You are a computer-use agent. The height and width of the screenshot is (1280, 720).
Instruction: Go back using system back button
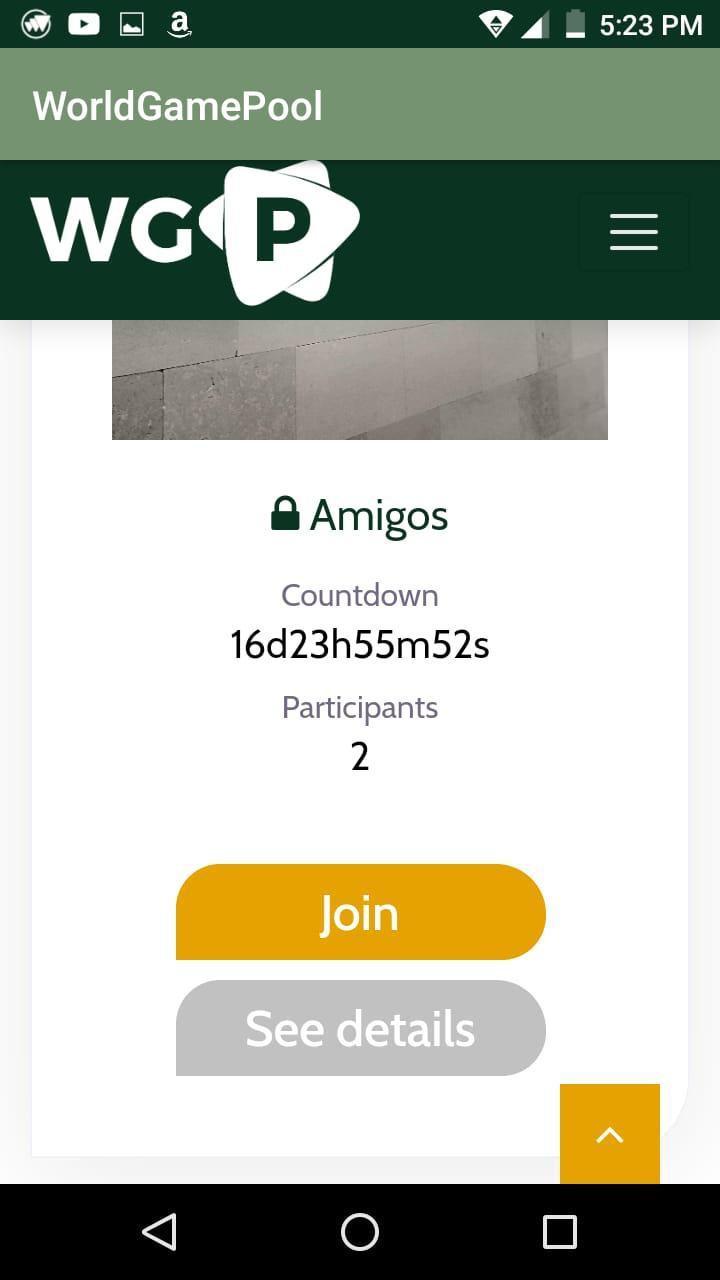point(160,1232)
